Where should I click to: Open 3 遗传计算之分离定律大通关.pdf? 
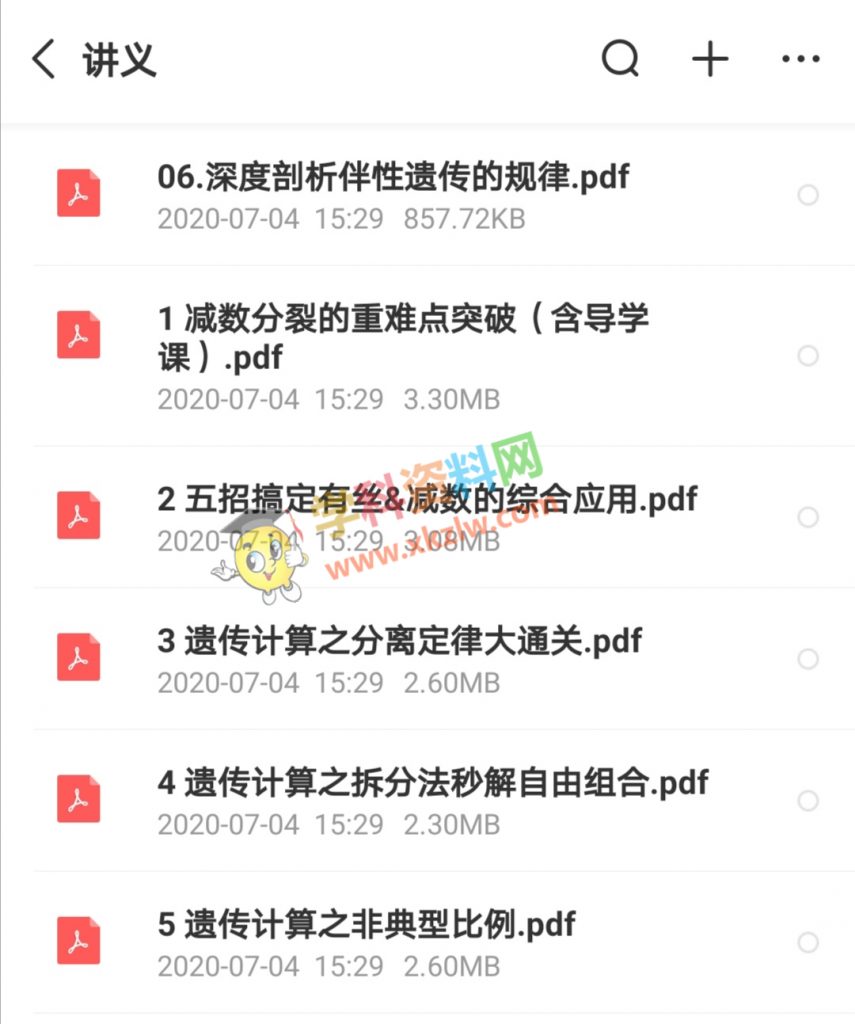399,641
